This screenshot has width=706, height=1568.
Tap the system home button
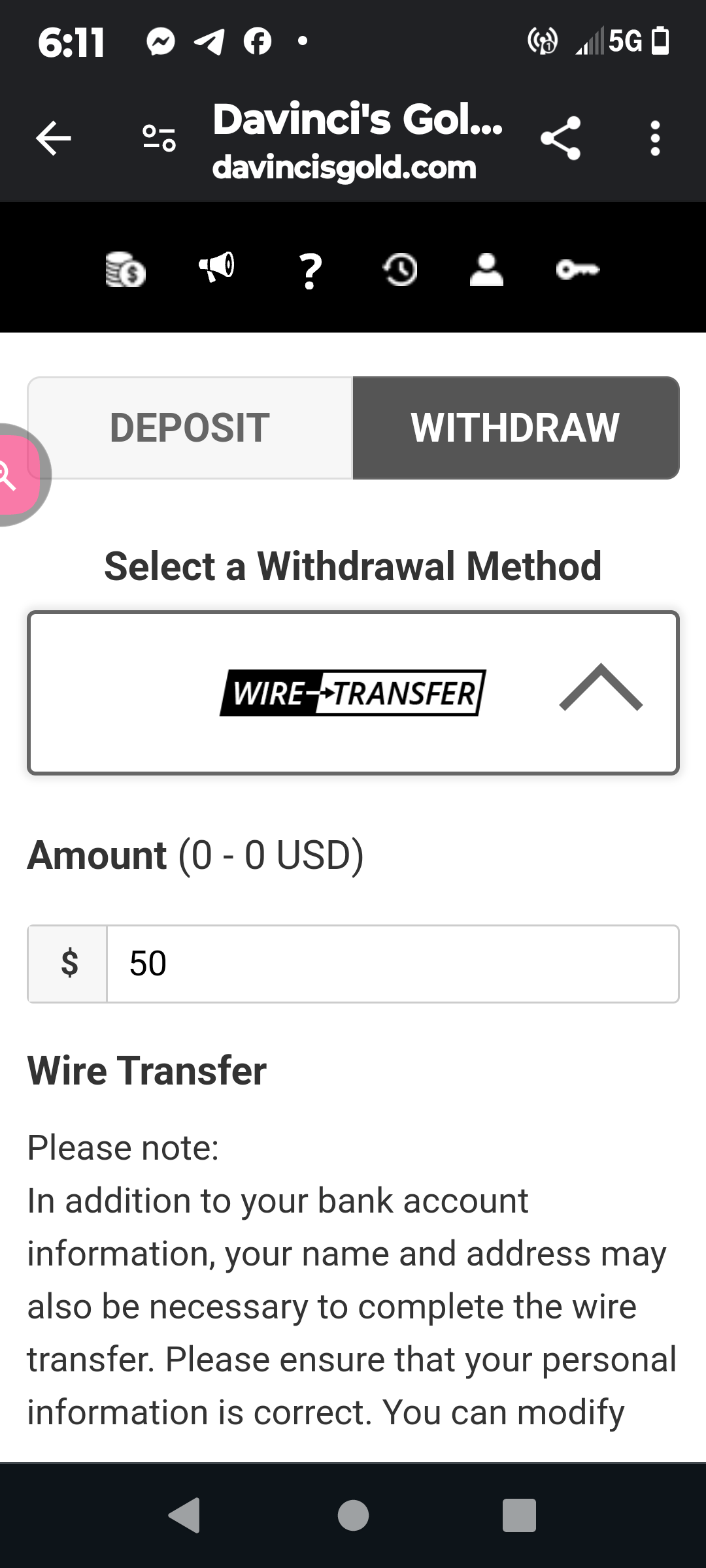coord(353,1515)
